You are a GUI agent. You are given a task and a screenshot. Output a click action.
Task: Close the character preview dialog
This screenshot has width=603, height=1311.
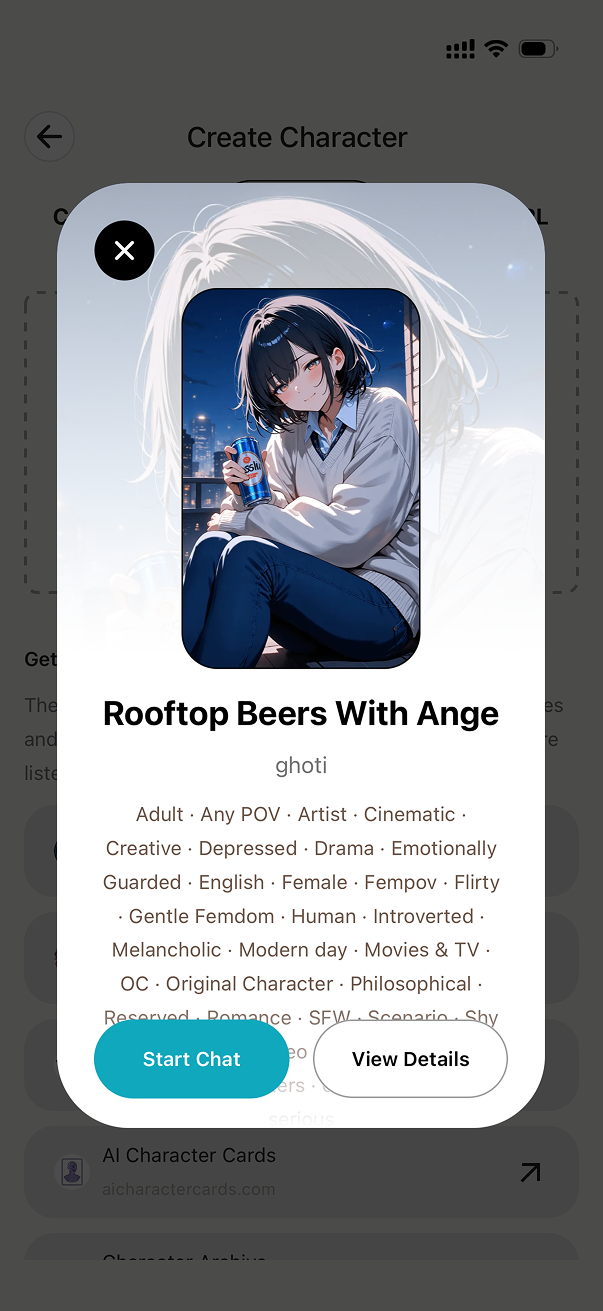[x=124, y=250]
